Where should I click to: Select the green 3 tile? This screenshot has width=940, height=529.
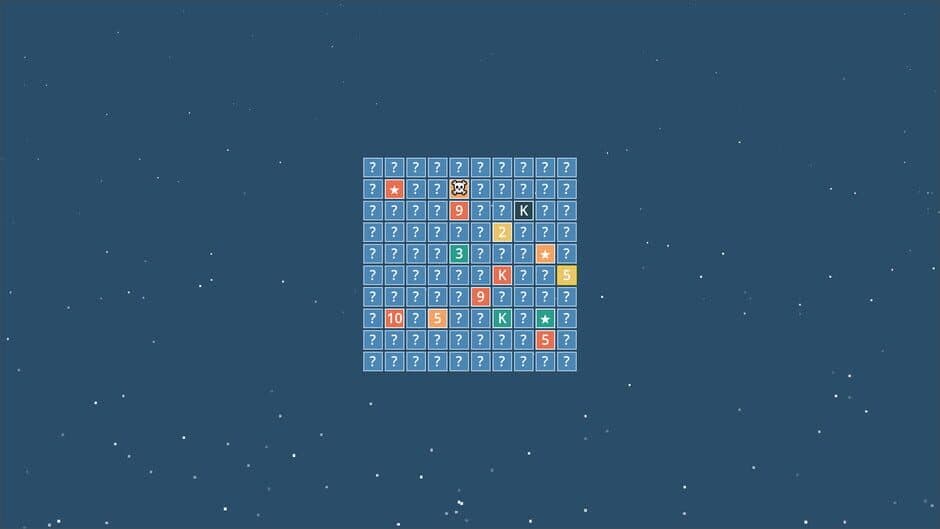(459, 253)
